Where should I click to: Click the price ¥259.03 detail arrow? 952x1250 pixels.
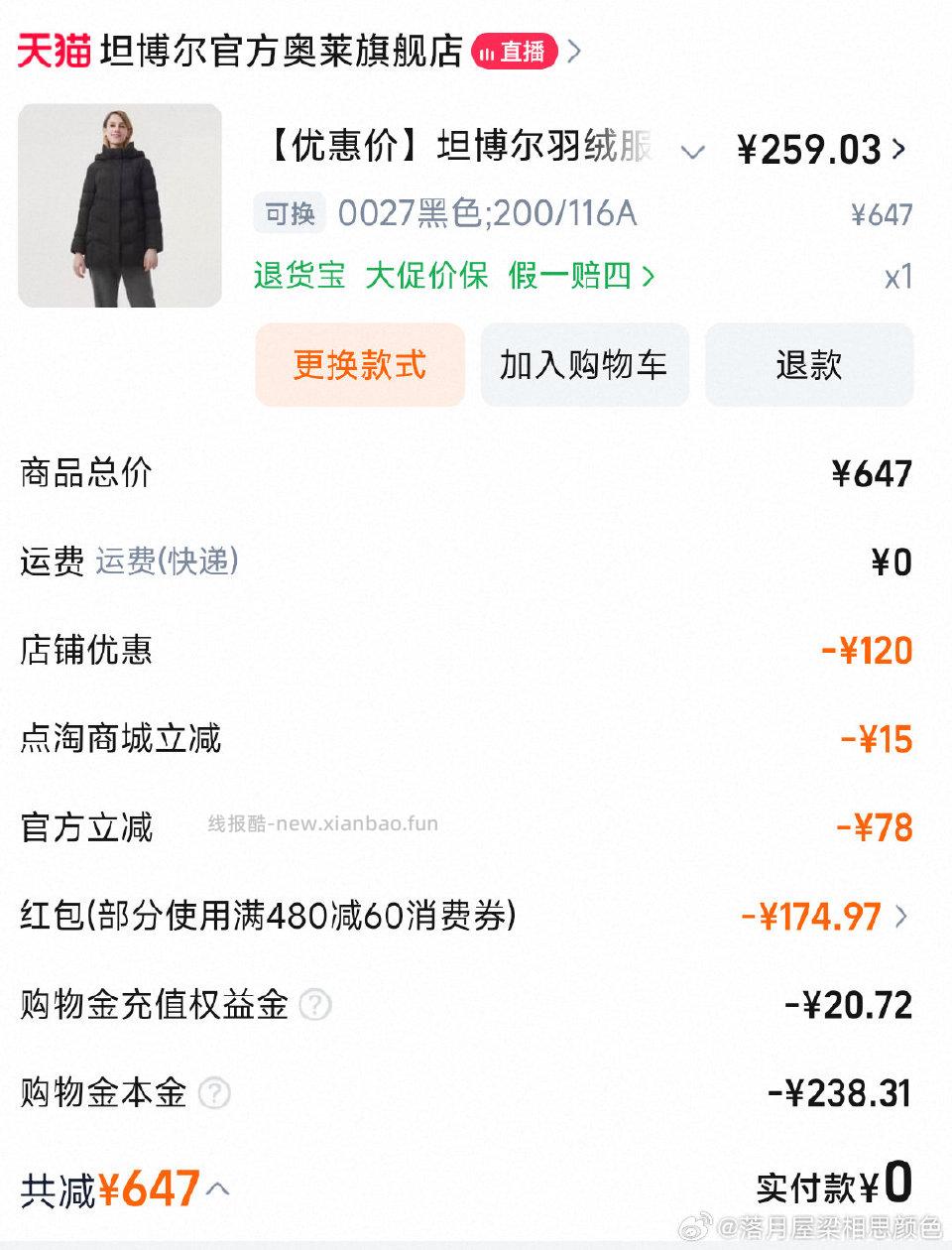click(899, 149)
